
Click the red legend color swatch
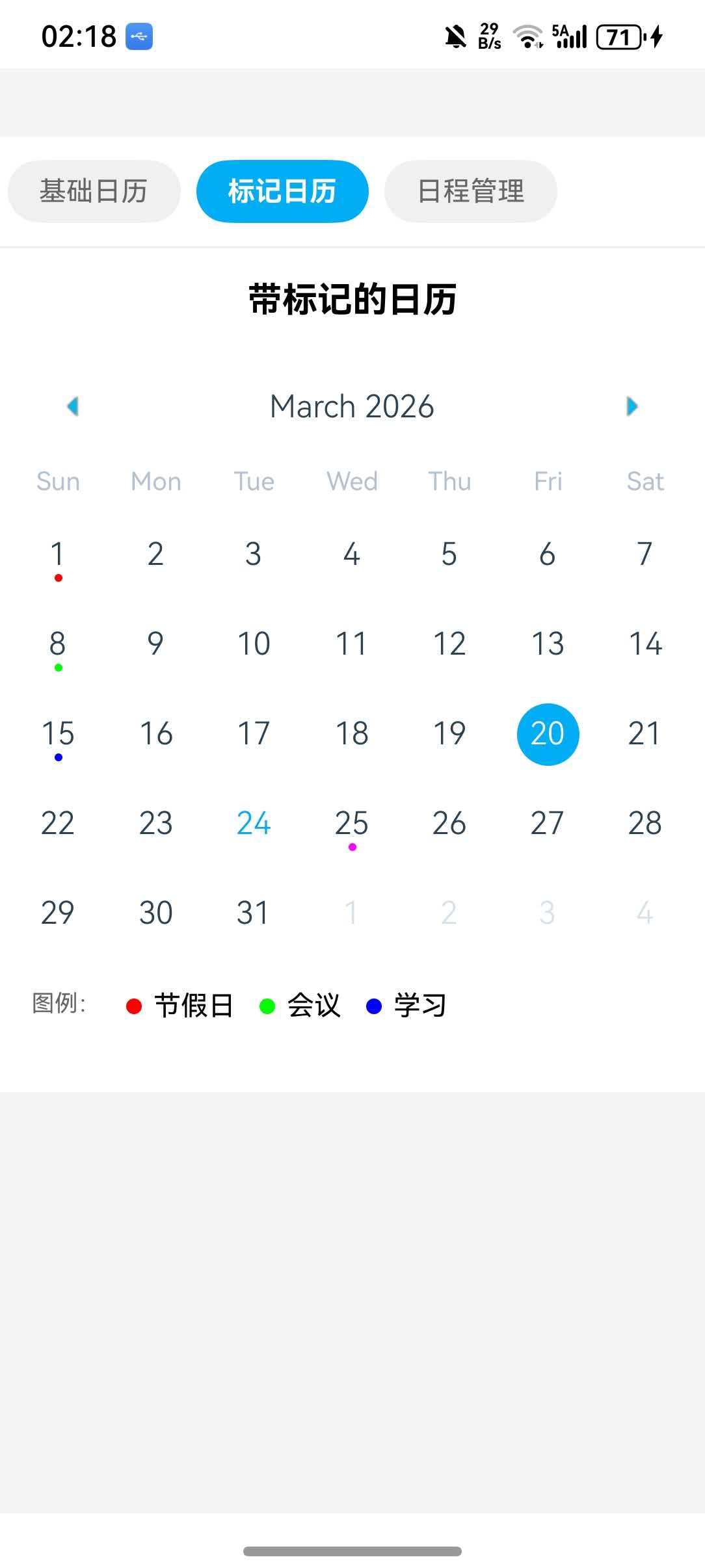134,1004
